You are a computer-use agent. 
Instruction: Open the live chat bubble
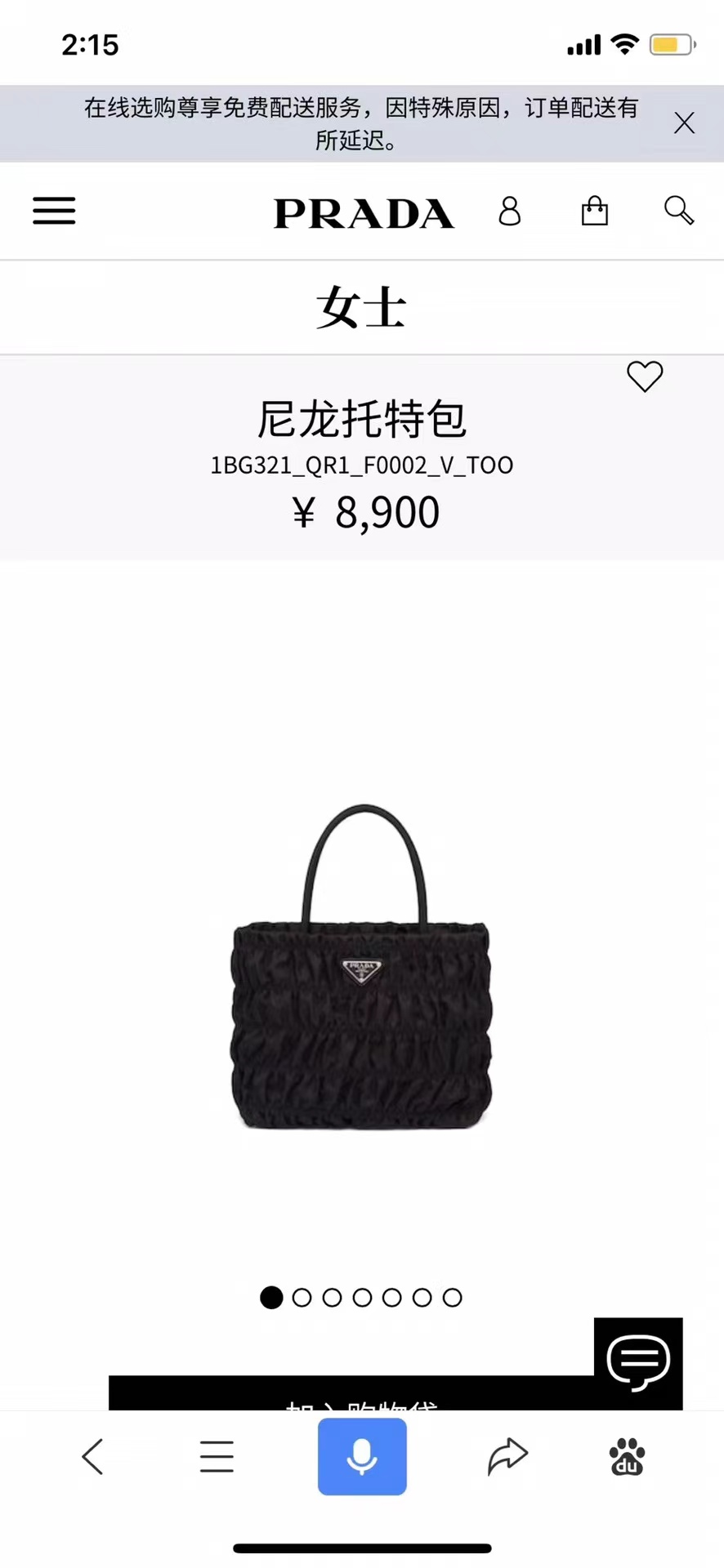point(638,1362)
